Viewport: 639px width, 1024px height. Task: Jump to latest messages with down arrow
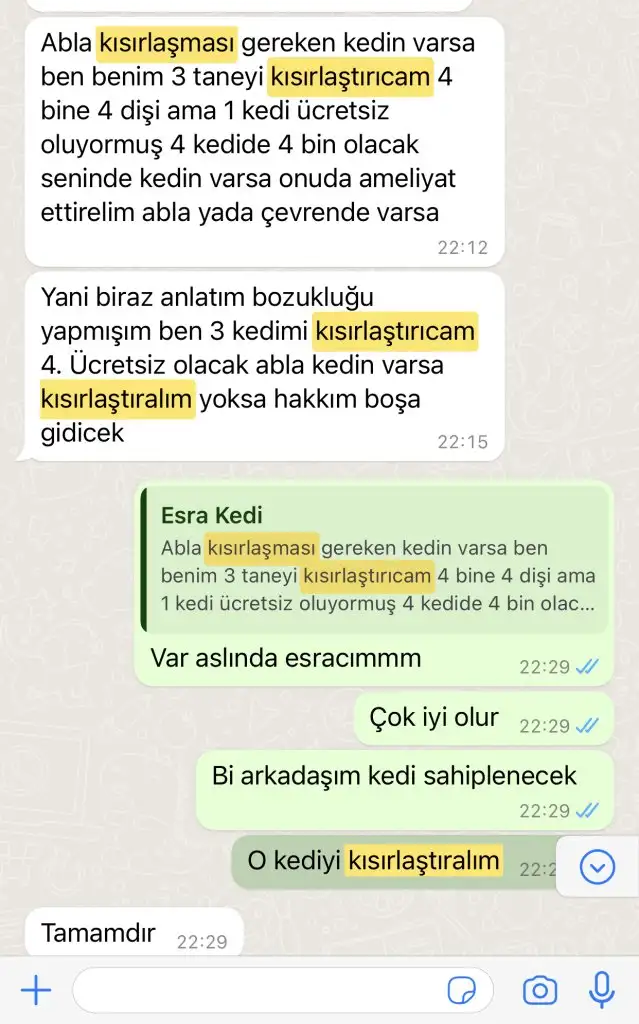coord(597,866)
